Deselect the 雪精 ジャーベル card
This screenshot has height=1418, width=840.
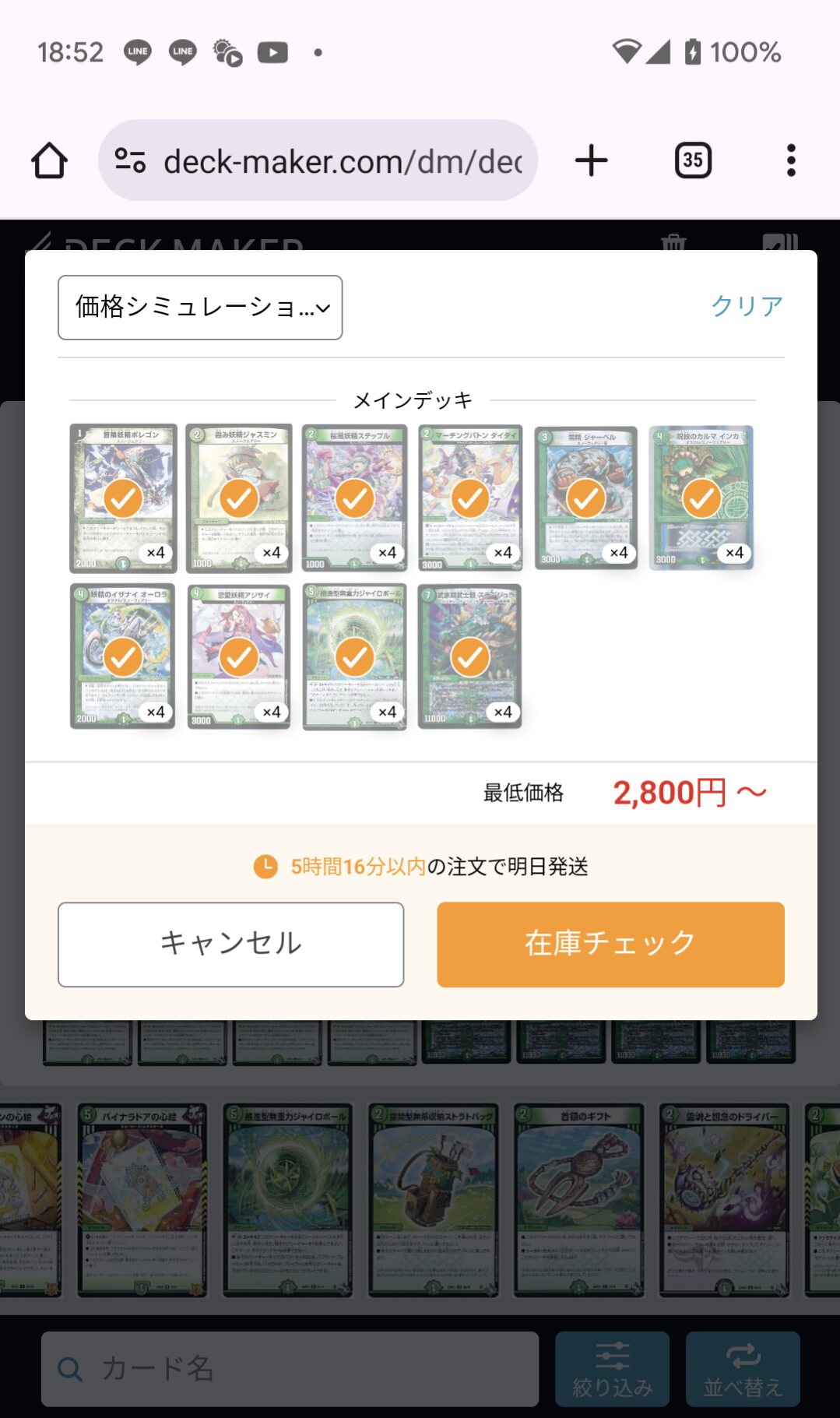pos(586,498)
